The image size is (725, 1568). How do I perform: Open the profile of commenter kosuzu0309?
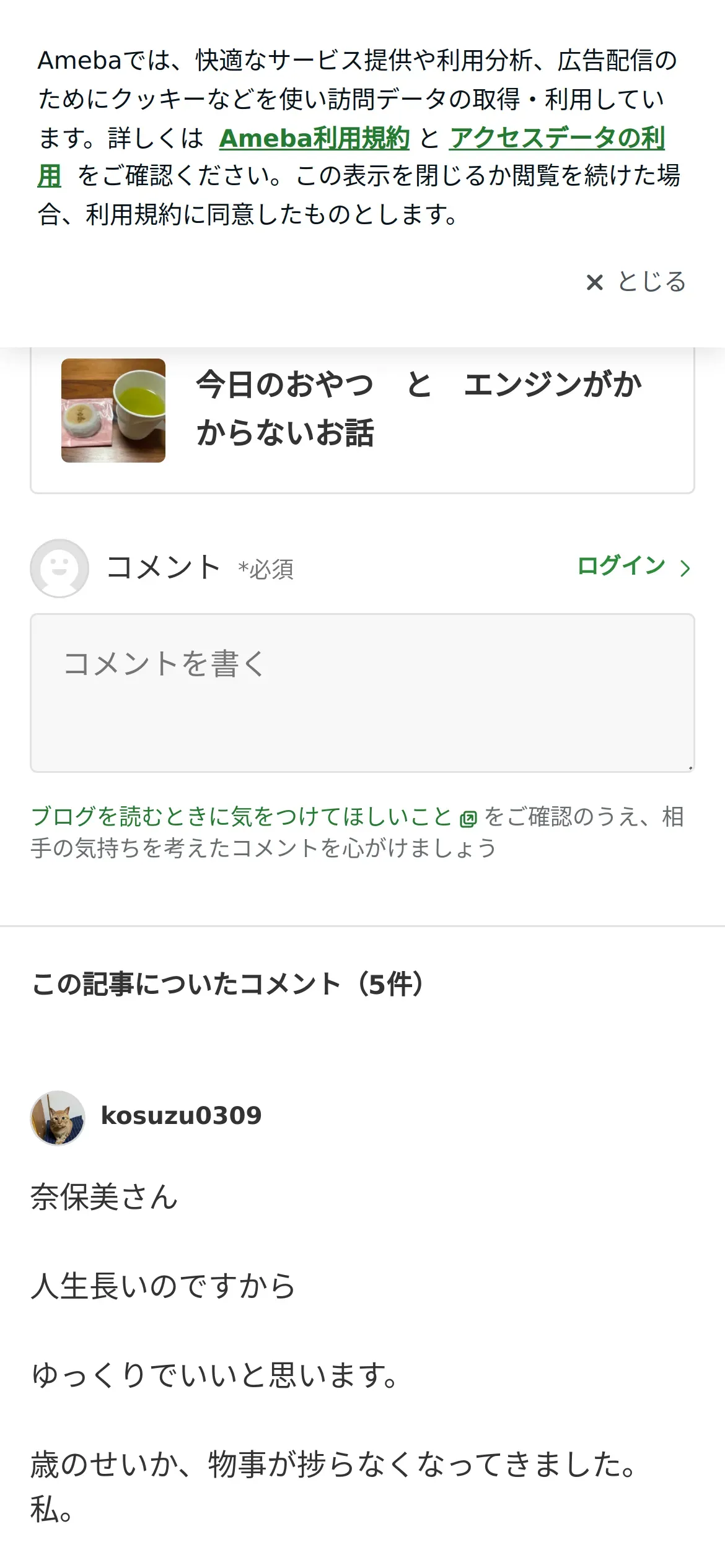pyautogui.click(x=181, y=1115)
